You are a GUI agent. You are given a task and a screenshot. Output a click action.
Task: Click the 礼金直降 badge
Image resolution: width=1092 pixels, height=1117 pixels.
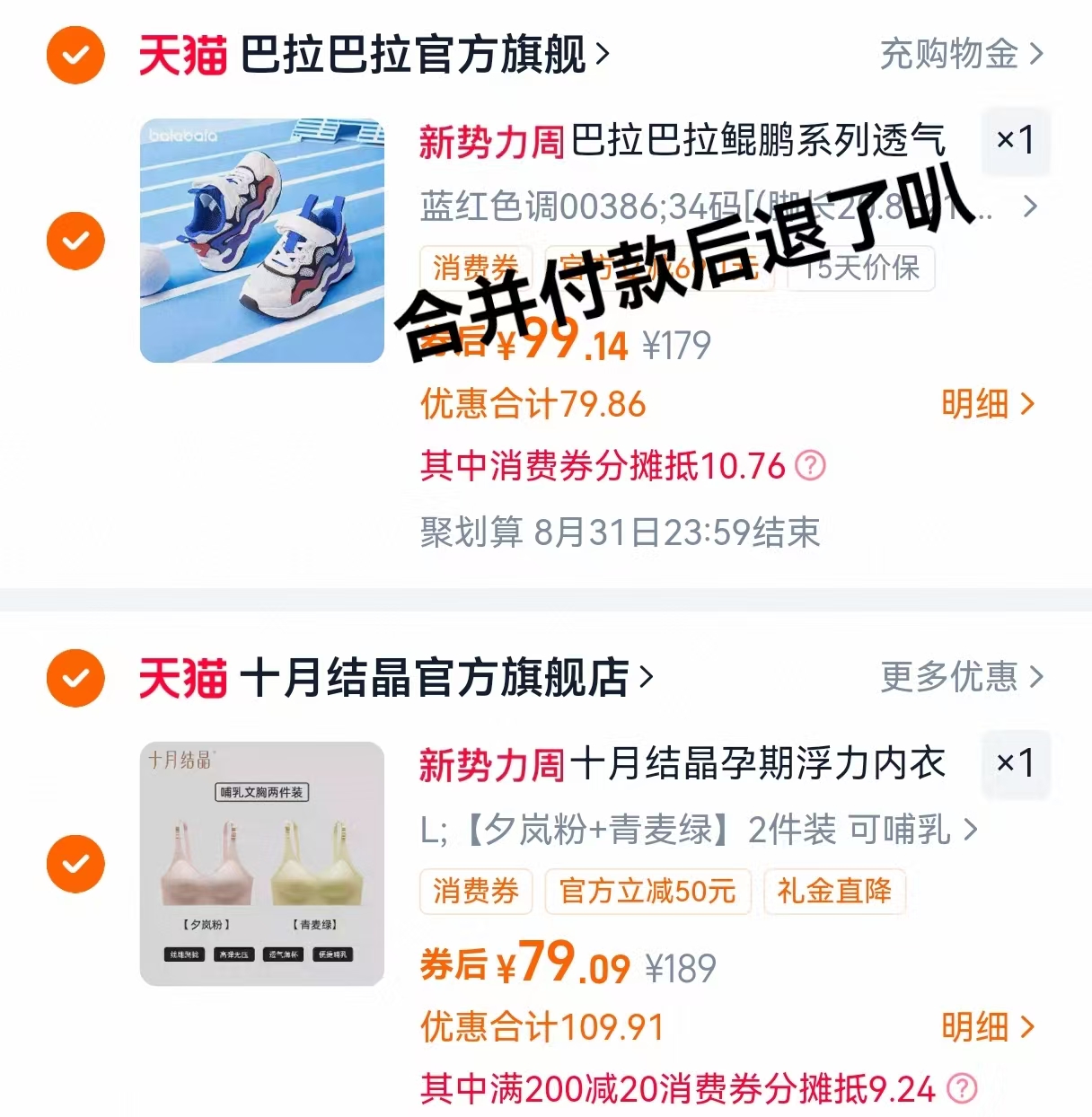(833, 892)
